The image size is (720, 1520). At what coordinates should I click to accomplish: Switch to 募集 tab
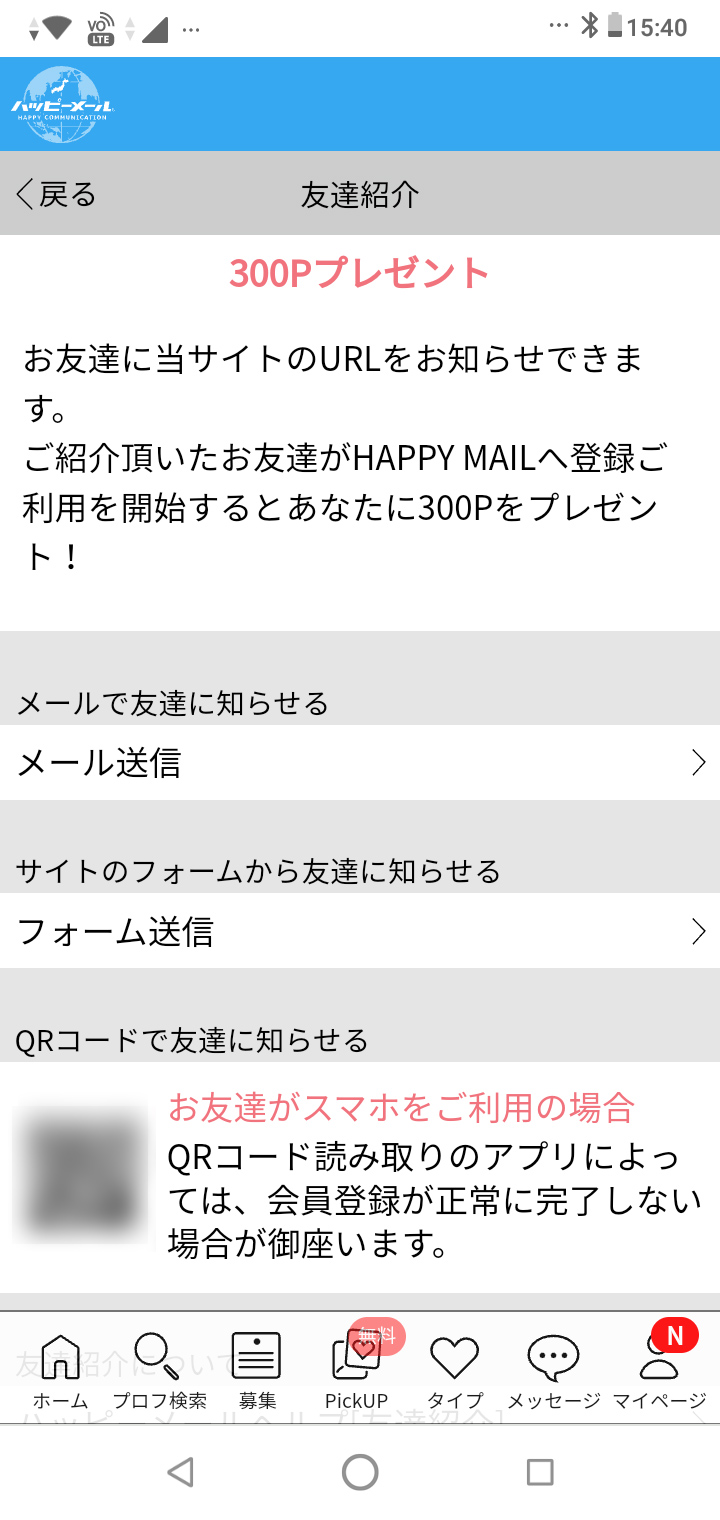[257, 1371]
